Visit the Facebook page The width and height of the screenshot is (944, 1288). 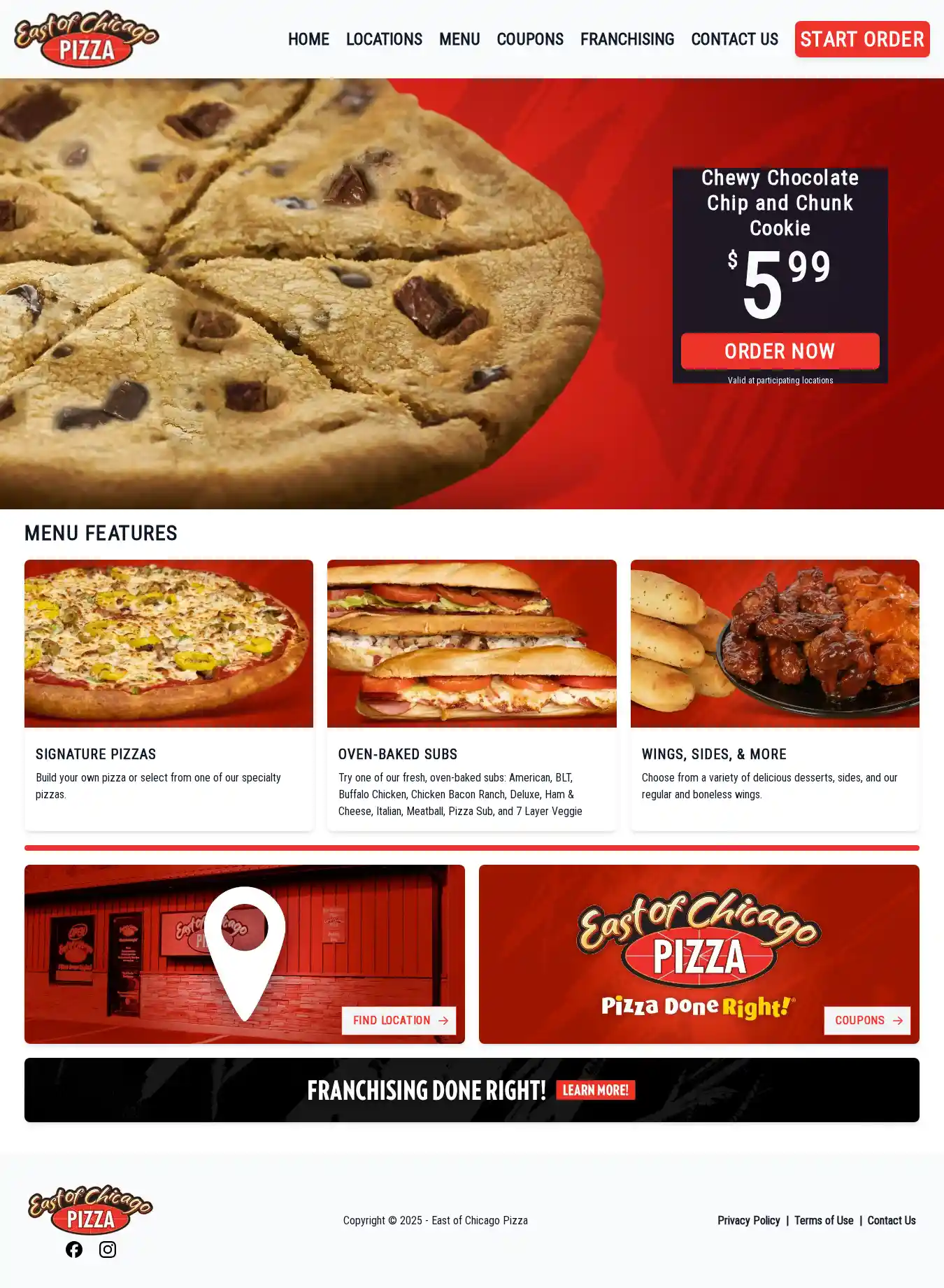[74, 1250]
